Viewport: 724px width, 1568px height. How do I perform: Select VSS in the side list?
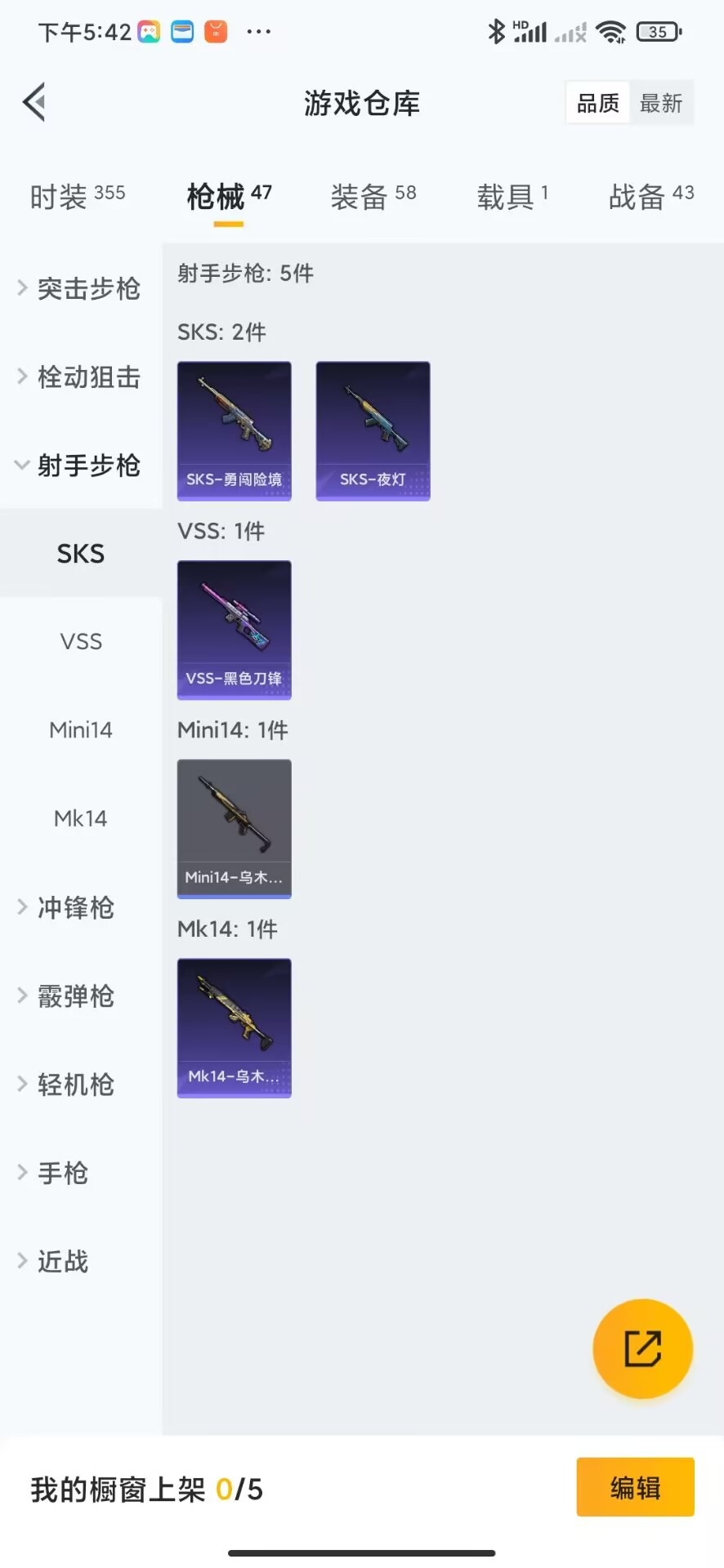81,641
